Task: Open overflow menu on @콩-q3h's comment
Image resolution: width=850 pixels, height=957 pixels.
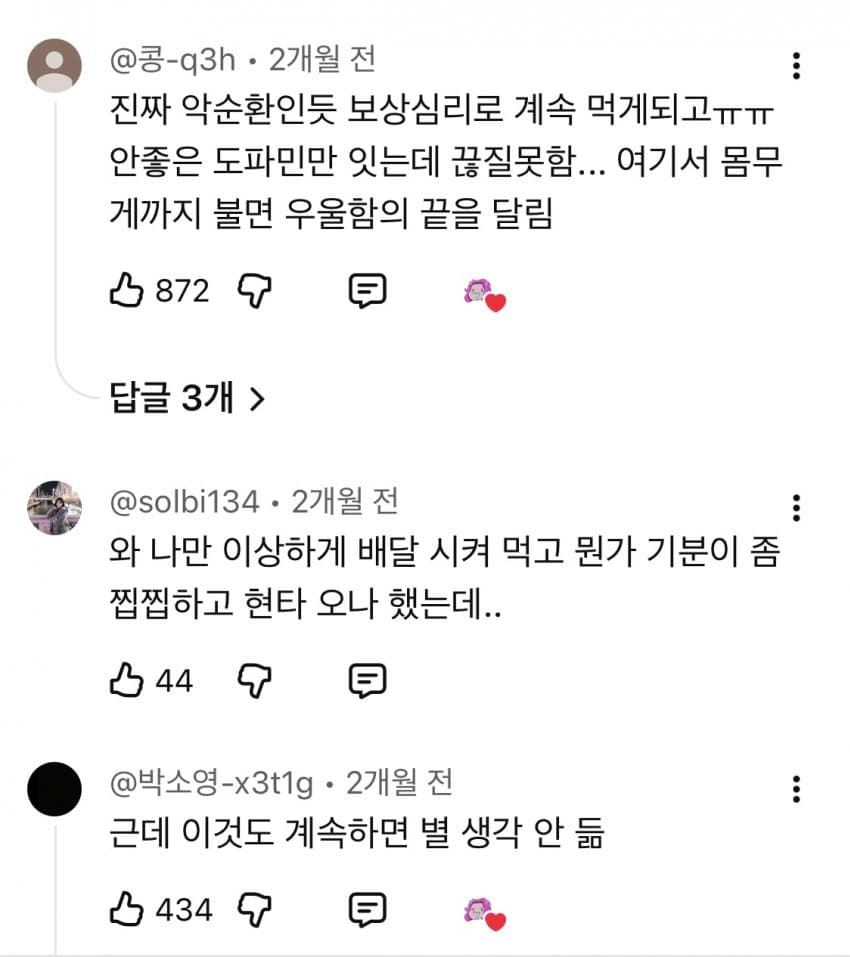Action: click(796, 66)
